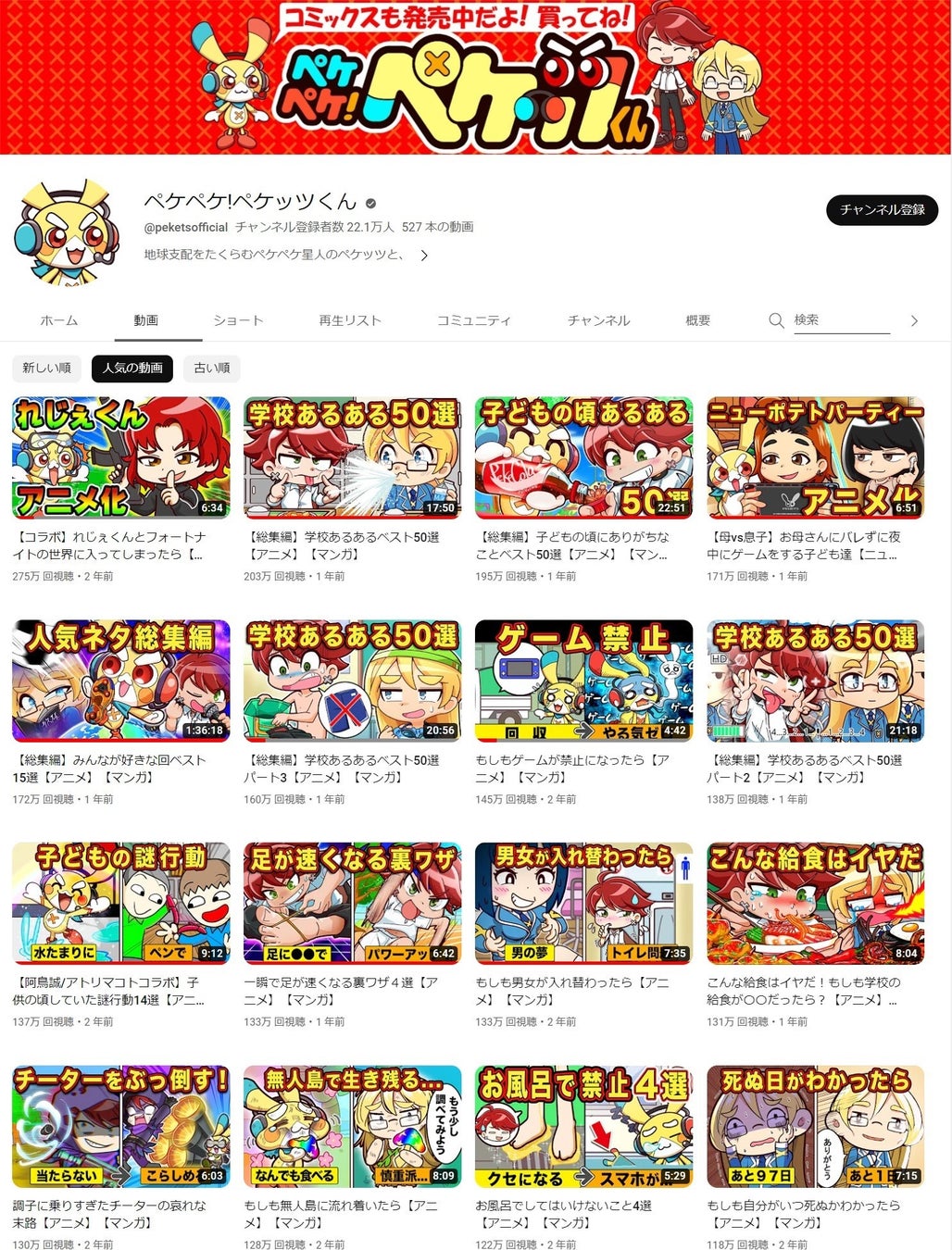Switch to the チャンネル tab

coord(598,320)
